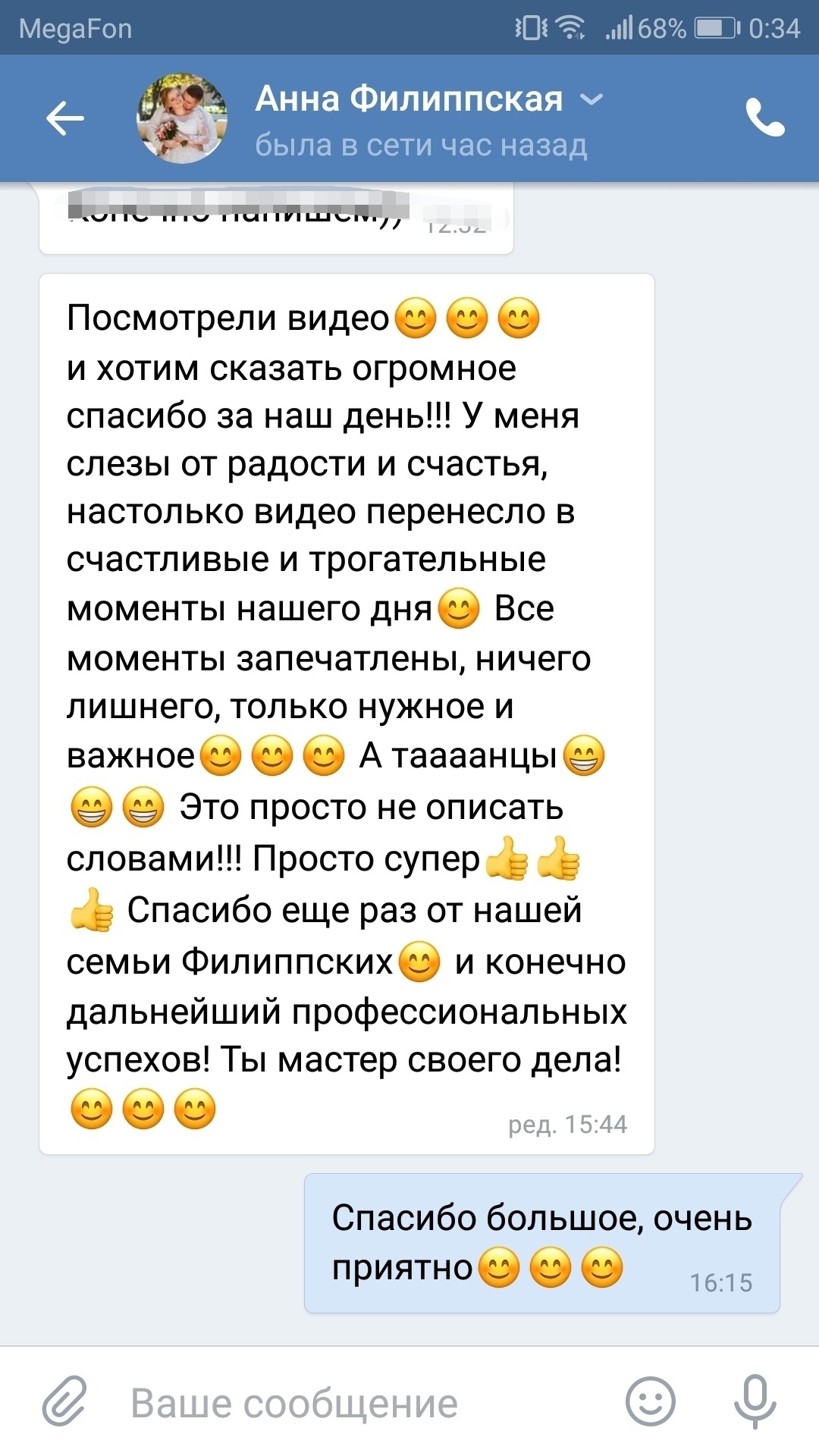Expand the Анна Филиппская chat dropdown menu
The image size is (819, 1456).
click(x=591, y=99)
